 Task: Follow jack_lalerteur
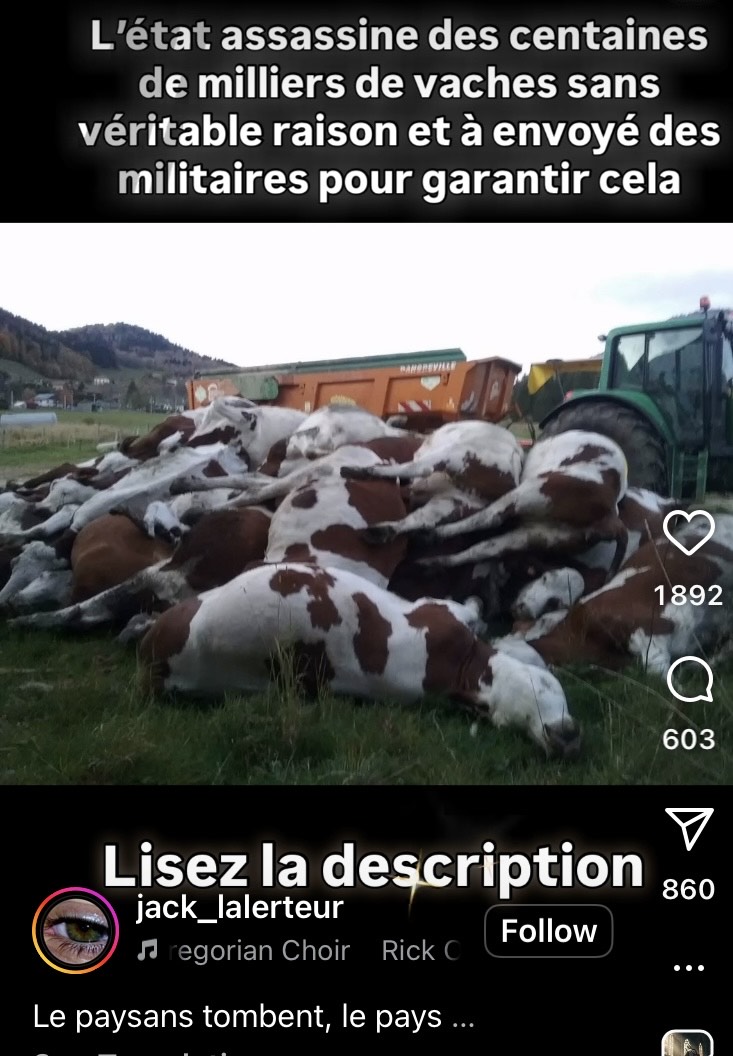click(x=548, y=931)
